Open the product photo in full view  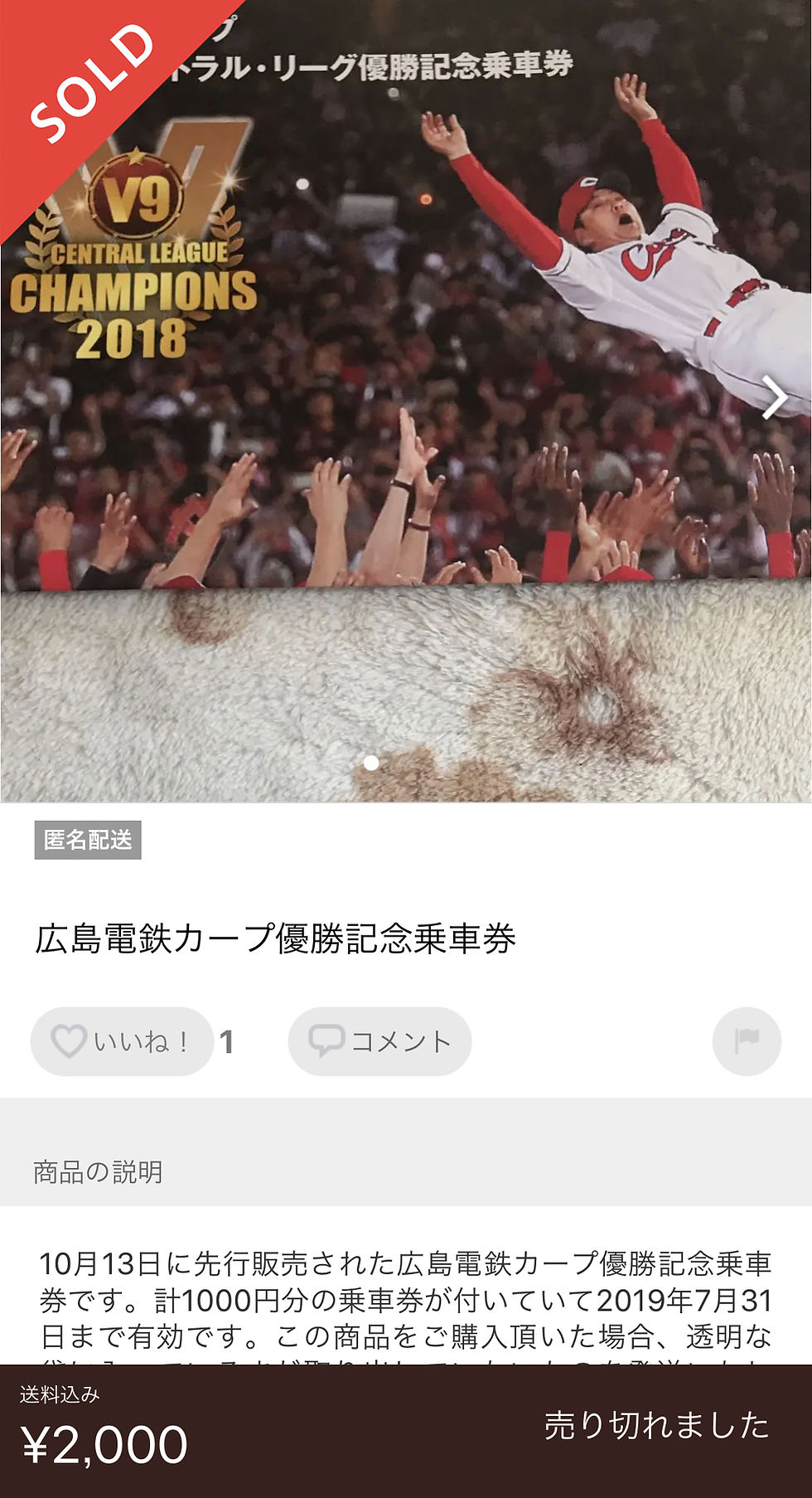coord(406,401)
